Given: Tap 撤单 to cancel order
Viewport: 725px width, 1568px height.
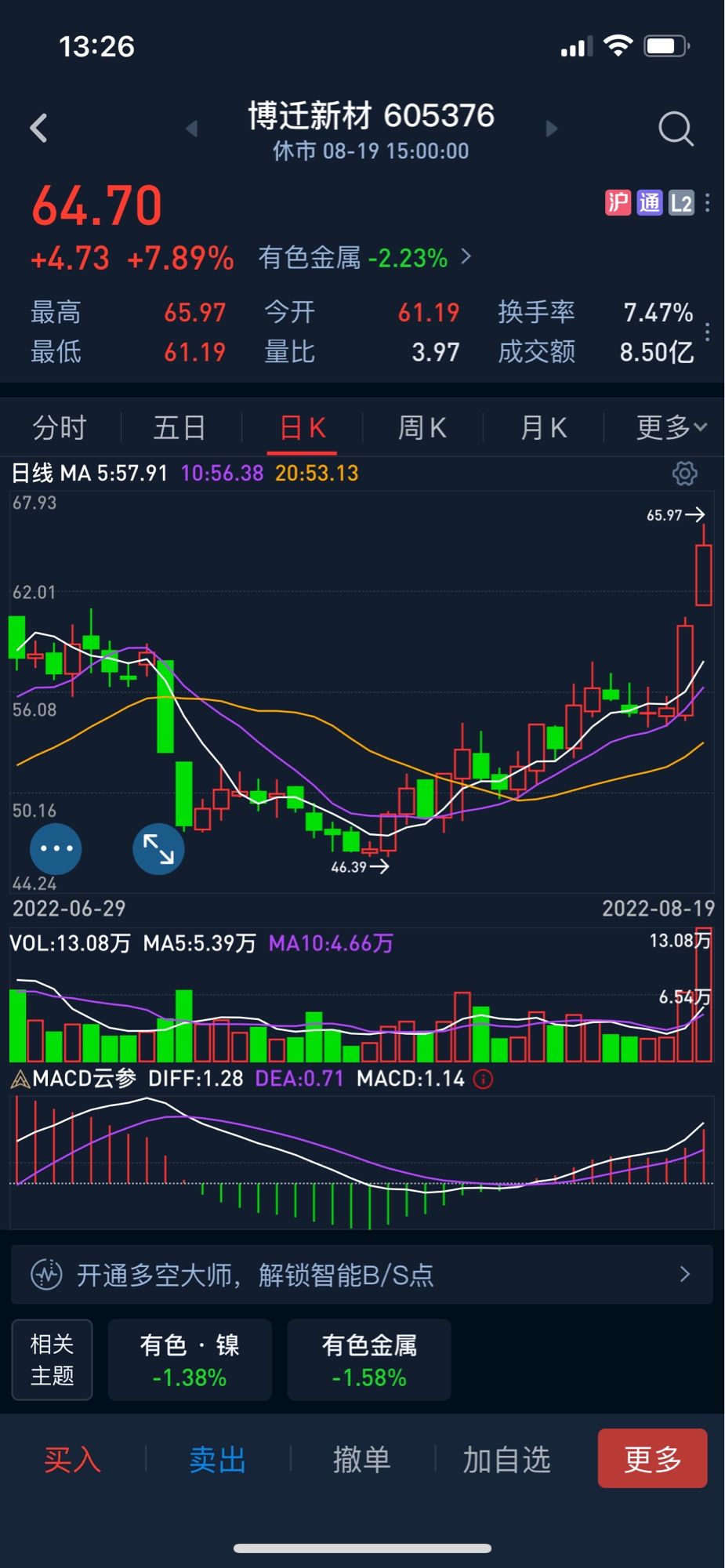Looking at the screenshot, I should click(x=362, y=1460).
